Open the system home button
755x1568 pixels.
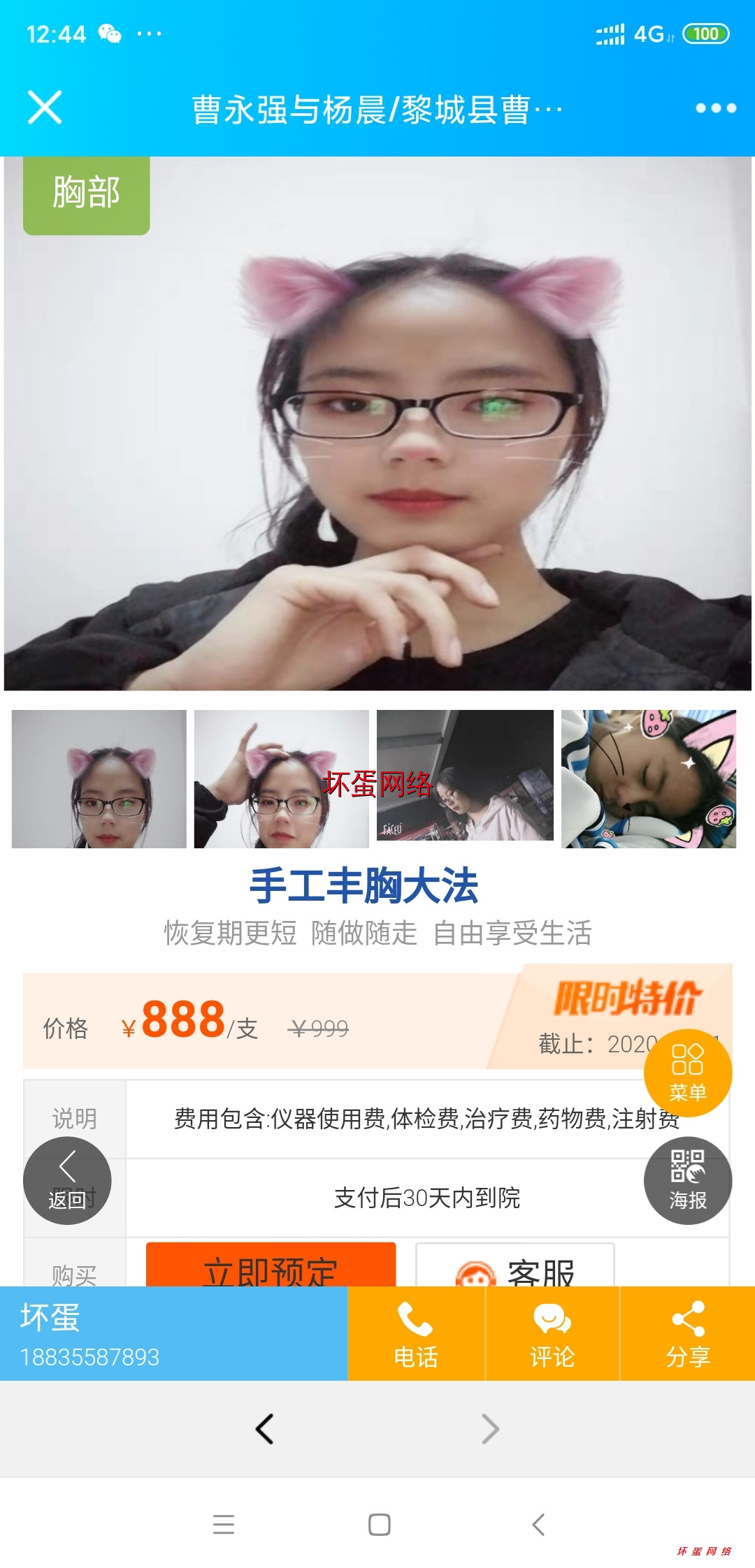[379, 1524]
